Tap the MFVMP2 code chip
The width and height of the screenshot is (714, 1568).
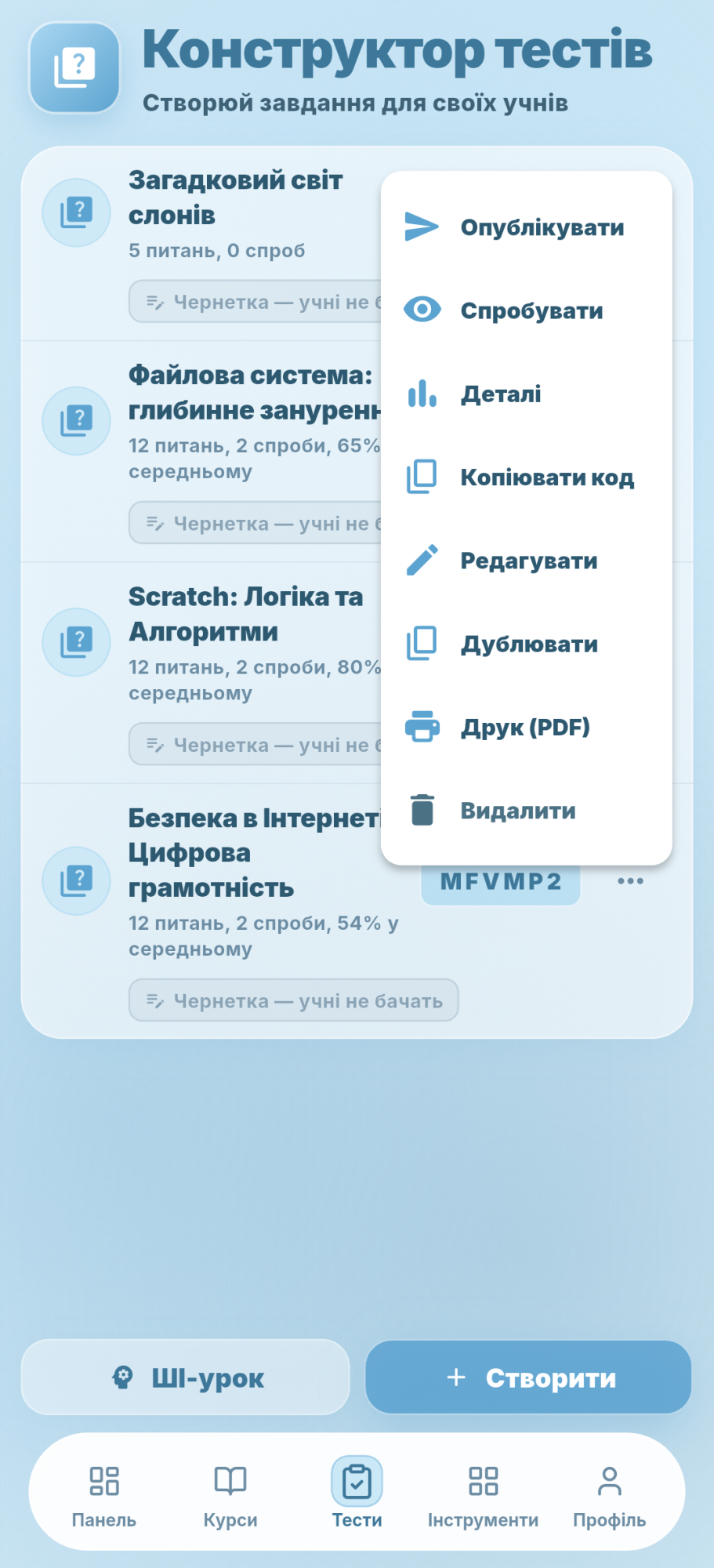tap(501, 882)
